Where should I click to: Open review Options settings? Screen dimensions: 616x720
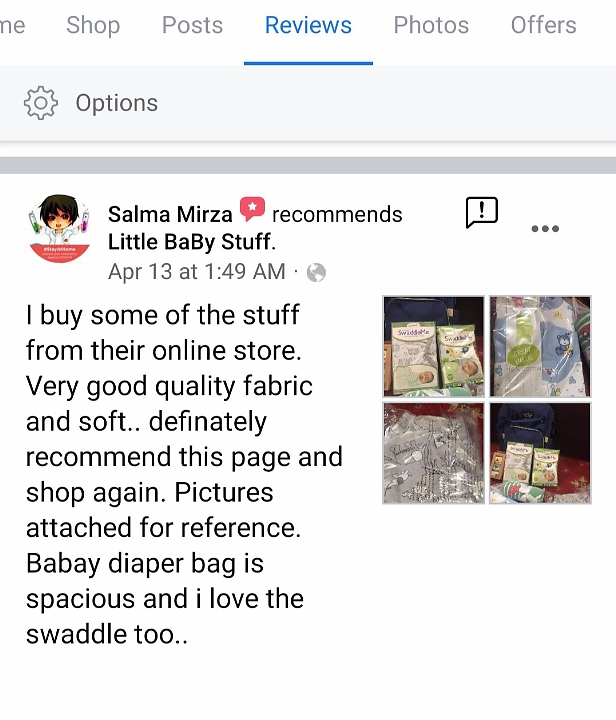(x=91, y=103)
